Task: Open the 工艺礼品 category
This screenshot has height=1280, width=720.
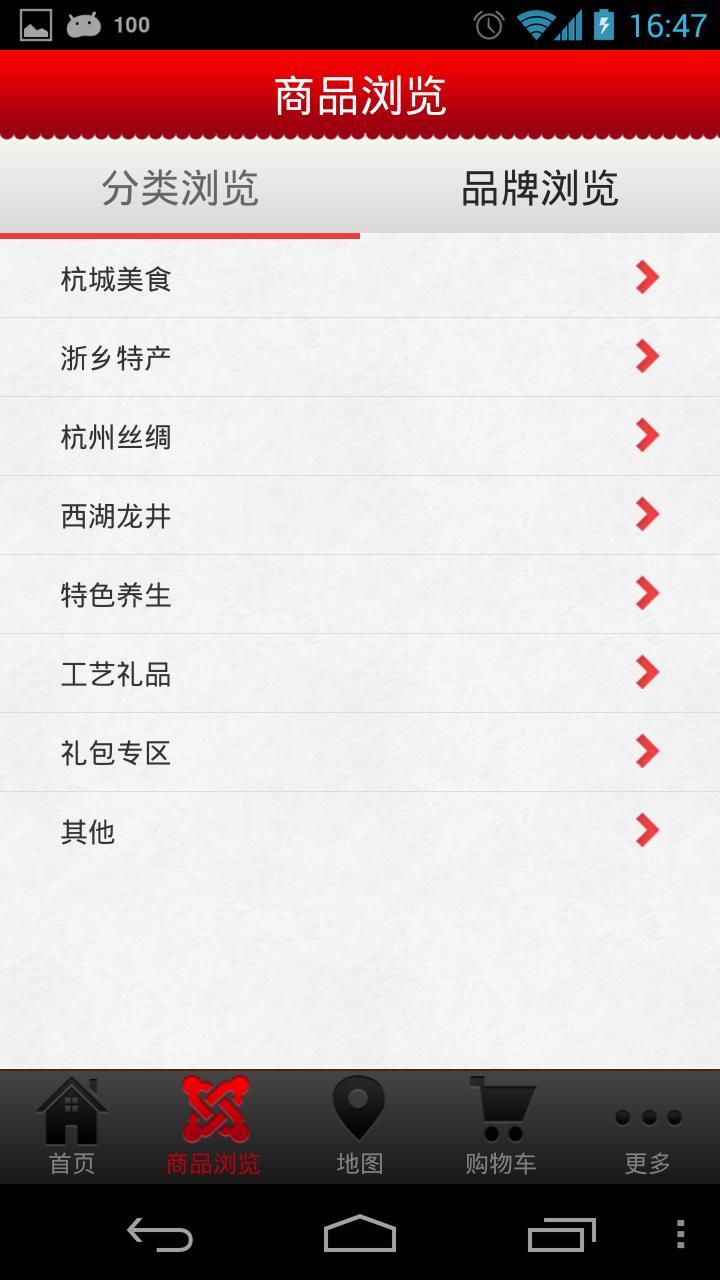Action: (360, 673)
